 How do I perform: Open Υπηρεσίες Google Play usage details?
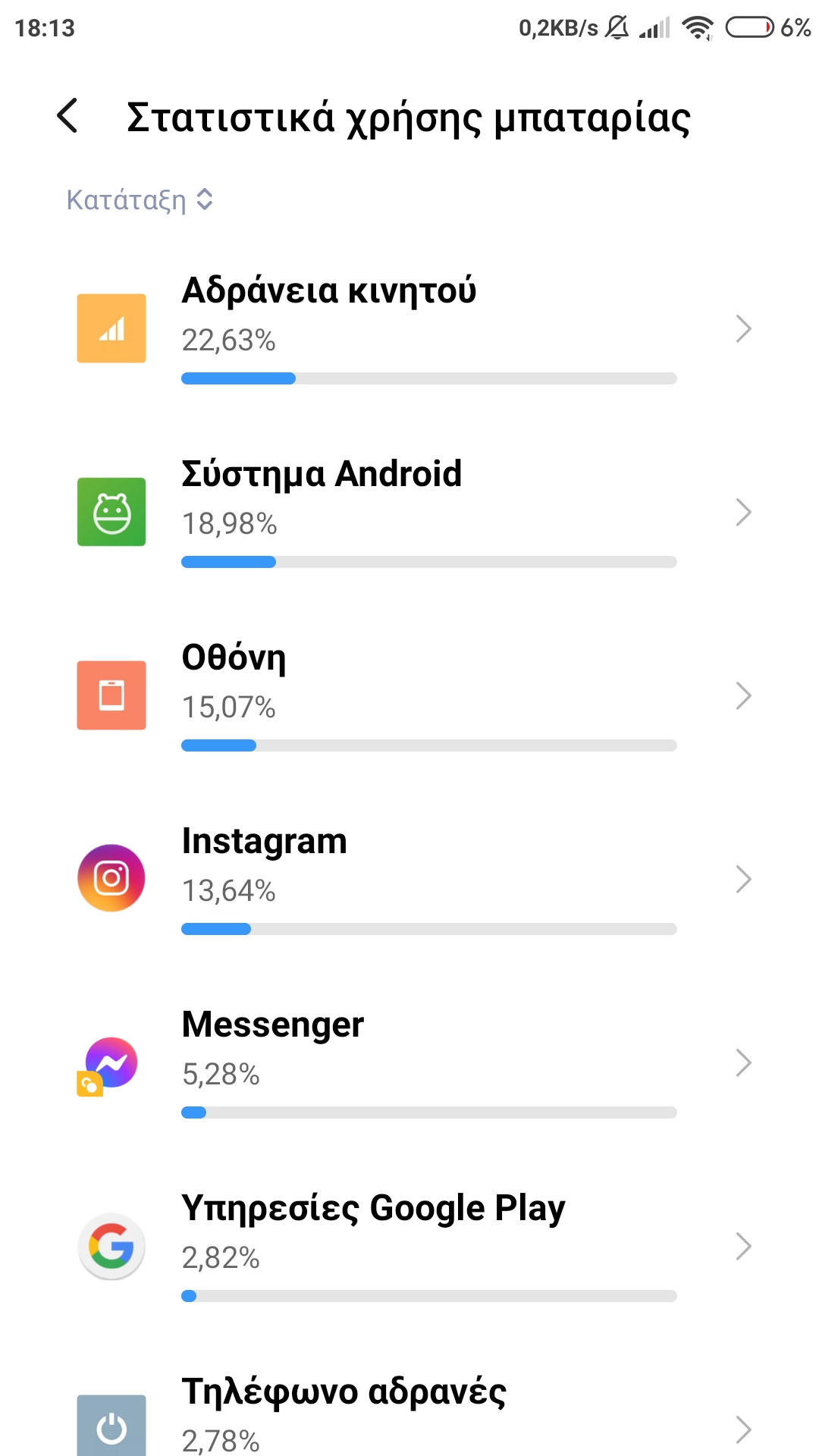coord(409,1246)
